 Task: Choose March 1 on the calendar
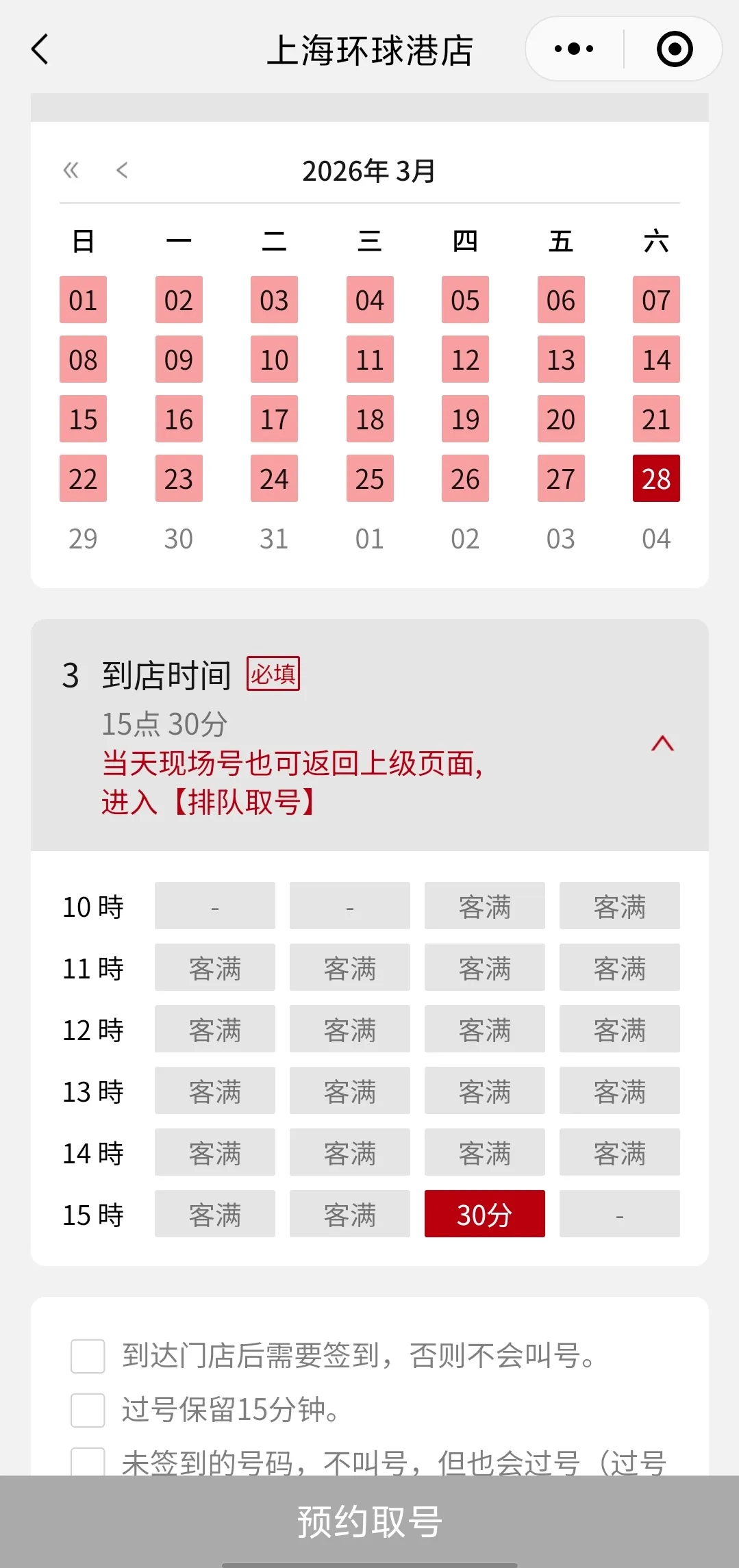click(x=83, y=301)
